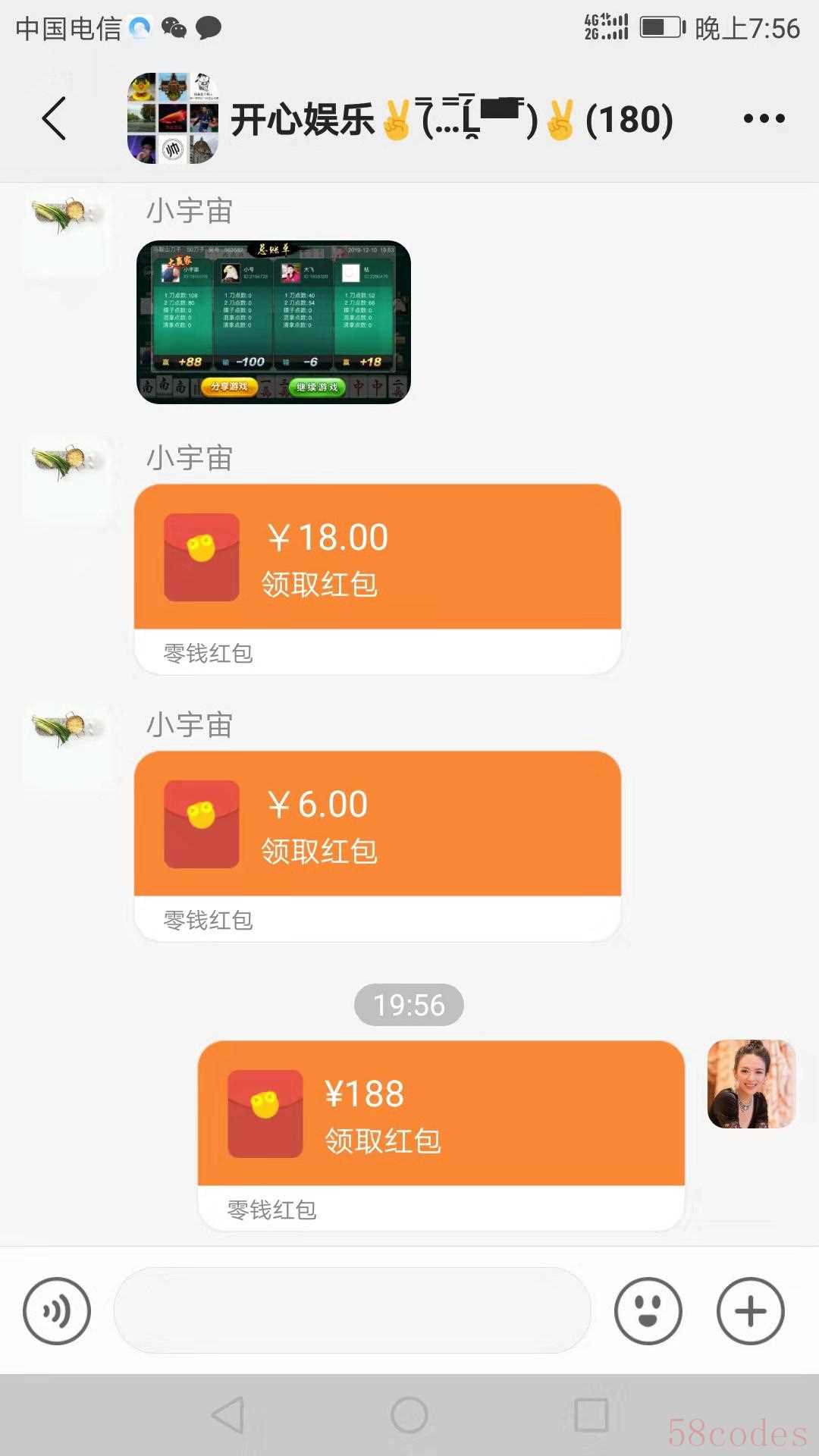
Task: Open the ¥188 red packet
Action: (441, 1114)
